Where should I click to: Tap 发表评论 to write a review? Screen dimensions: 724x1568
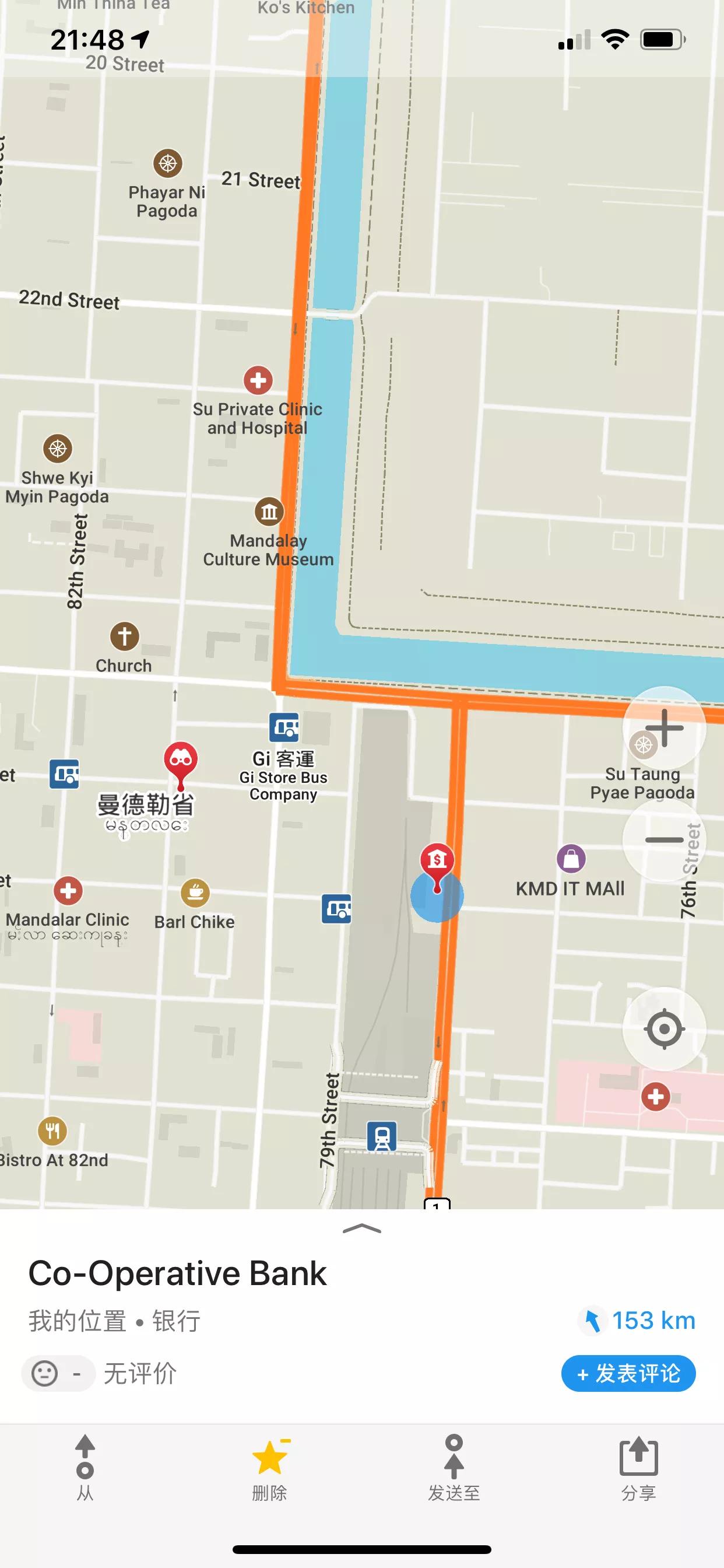point(628,1373)
